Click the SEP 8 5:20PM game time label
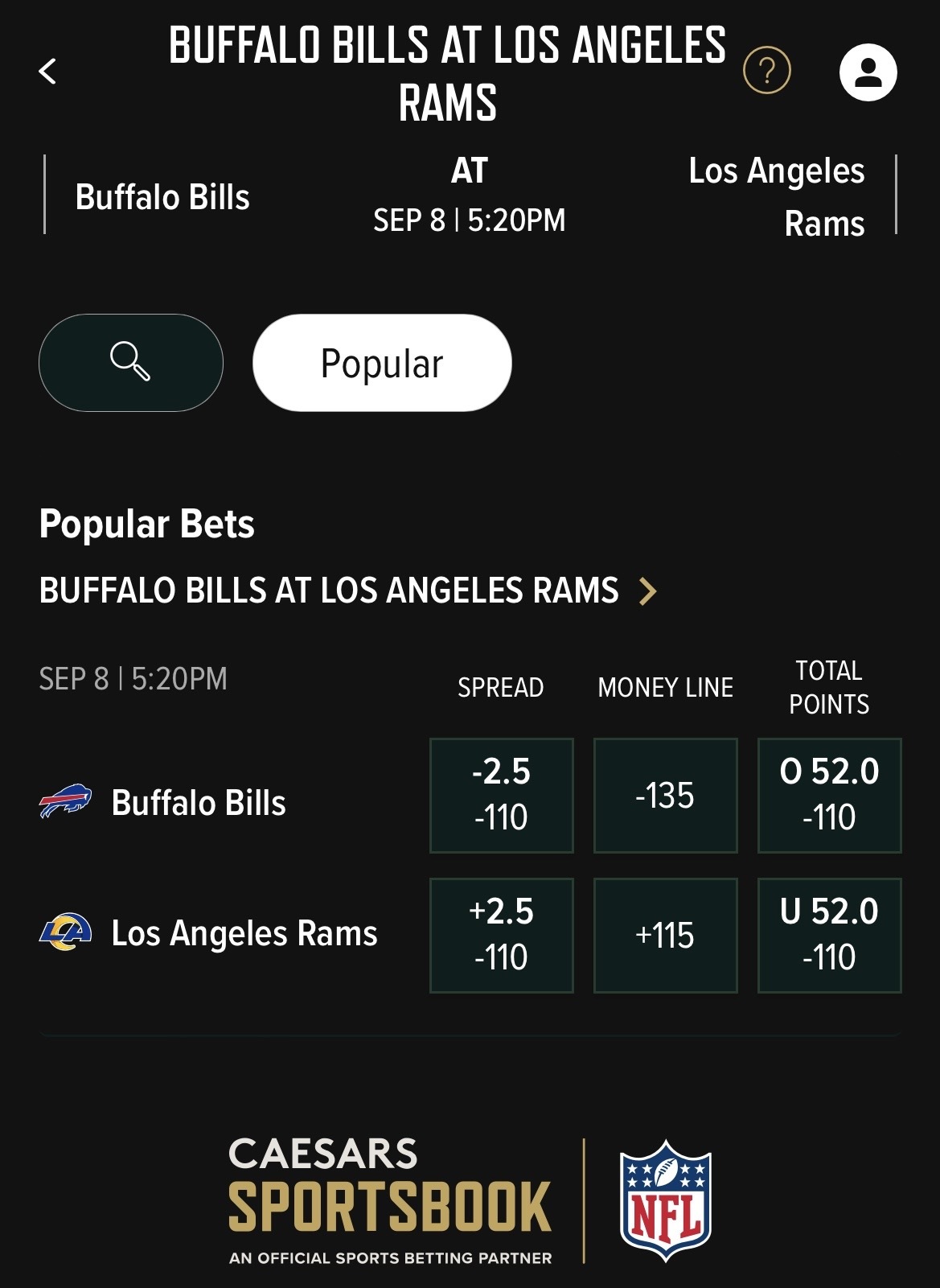The height and width of the screenshot is (1288, 940). (133, 680)
